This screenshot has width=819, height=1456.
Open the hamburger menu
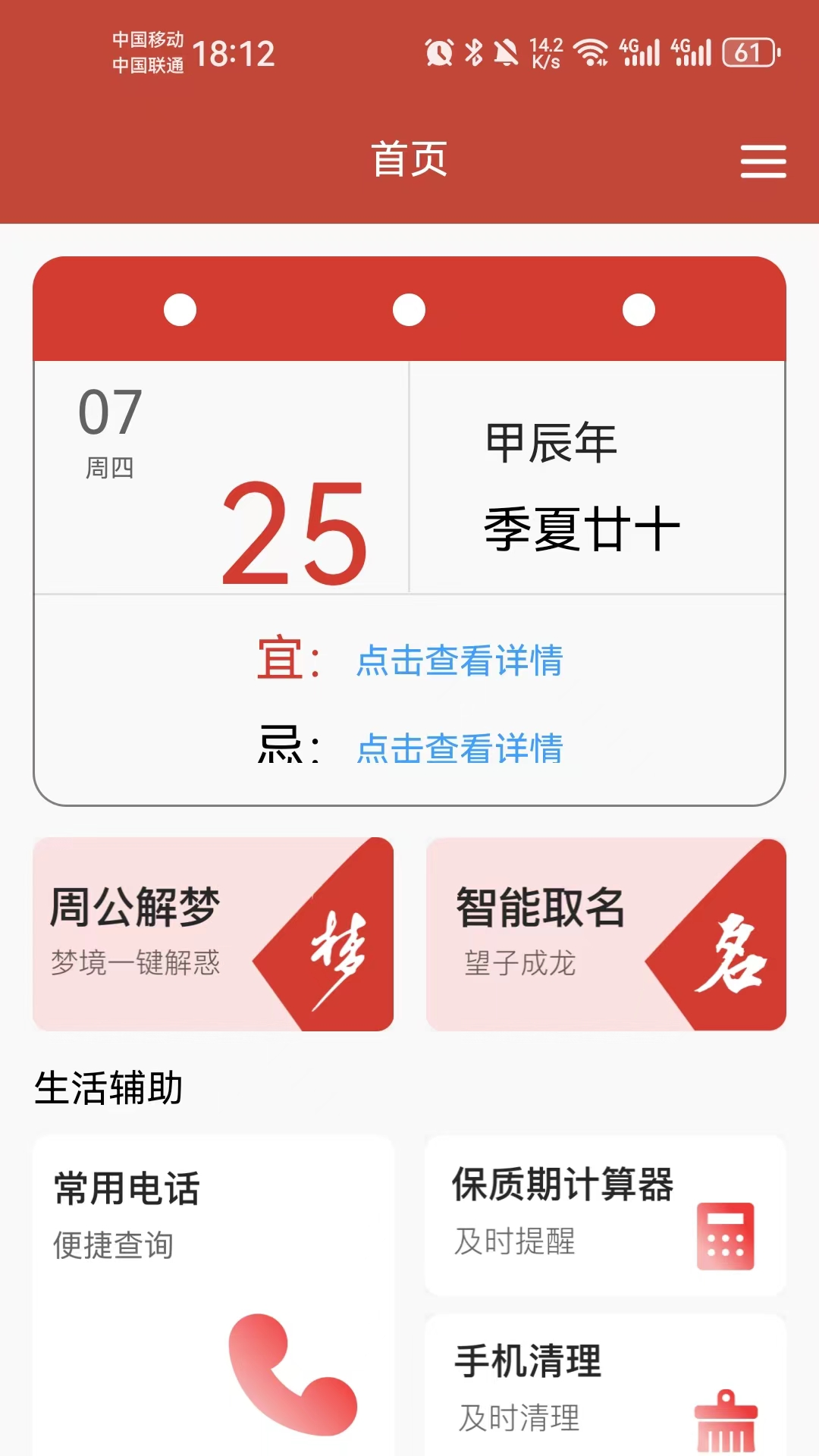763,161
